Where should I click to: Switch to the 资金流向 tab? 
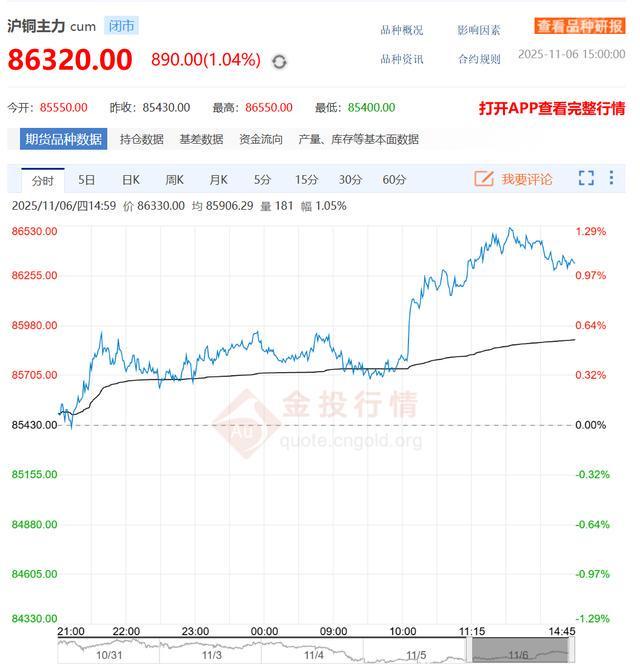click(x=261, y=140)
